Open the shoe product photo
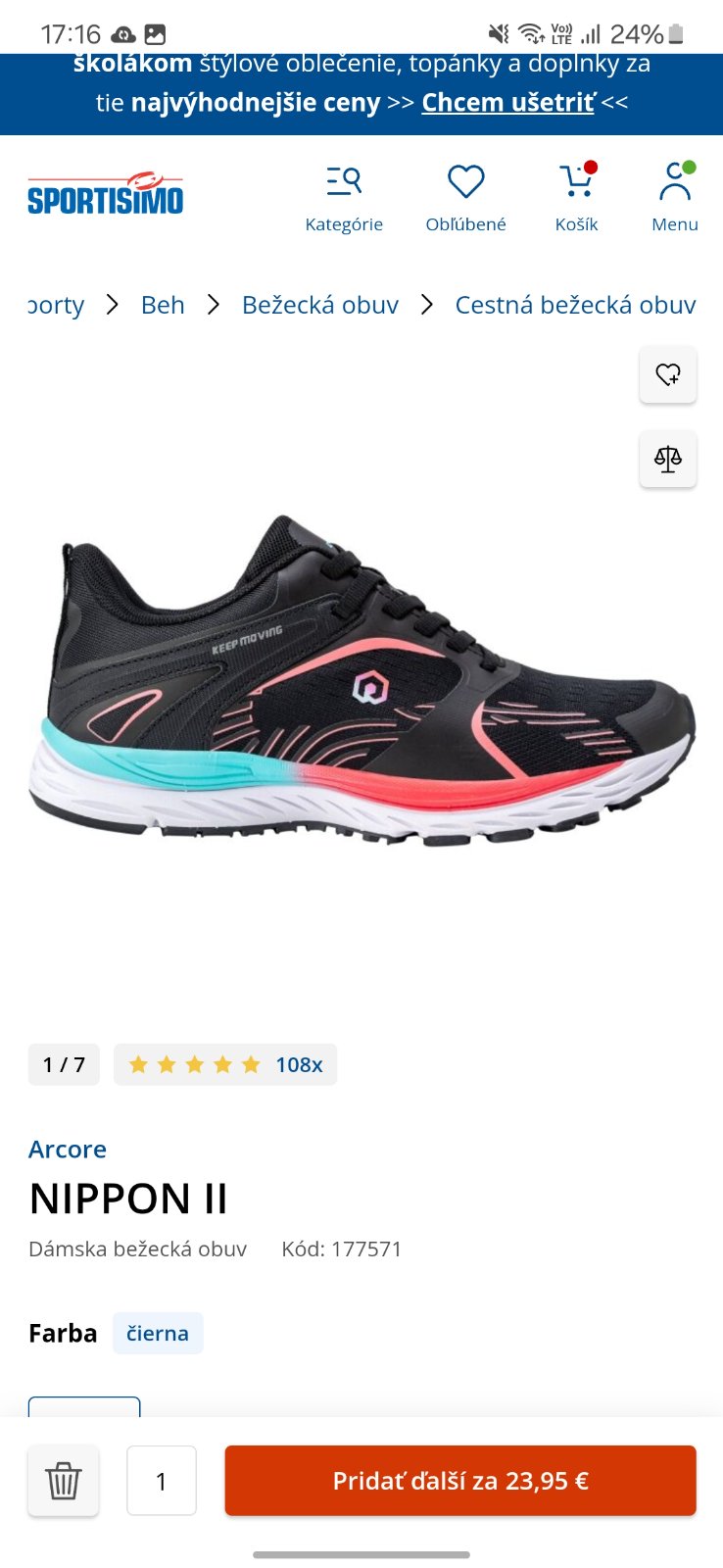The image size is (723, 1568). [x=361, y=686]
